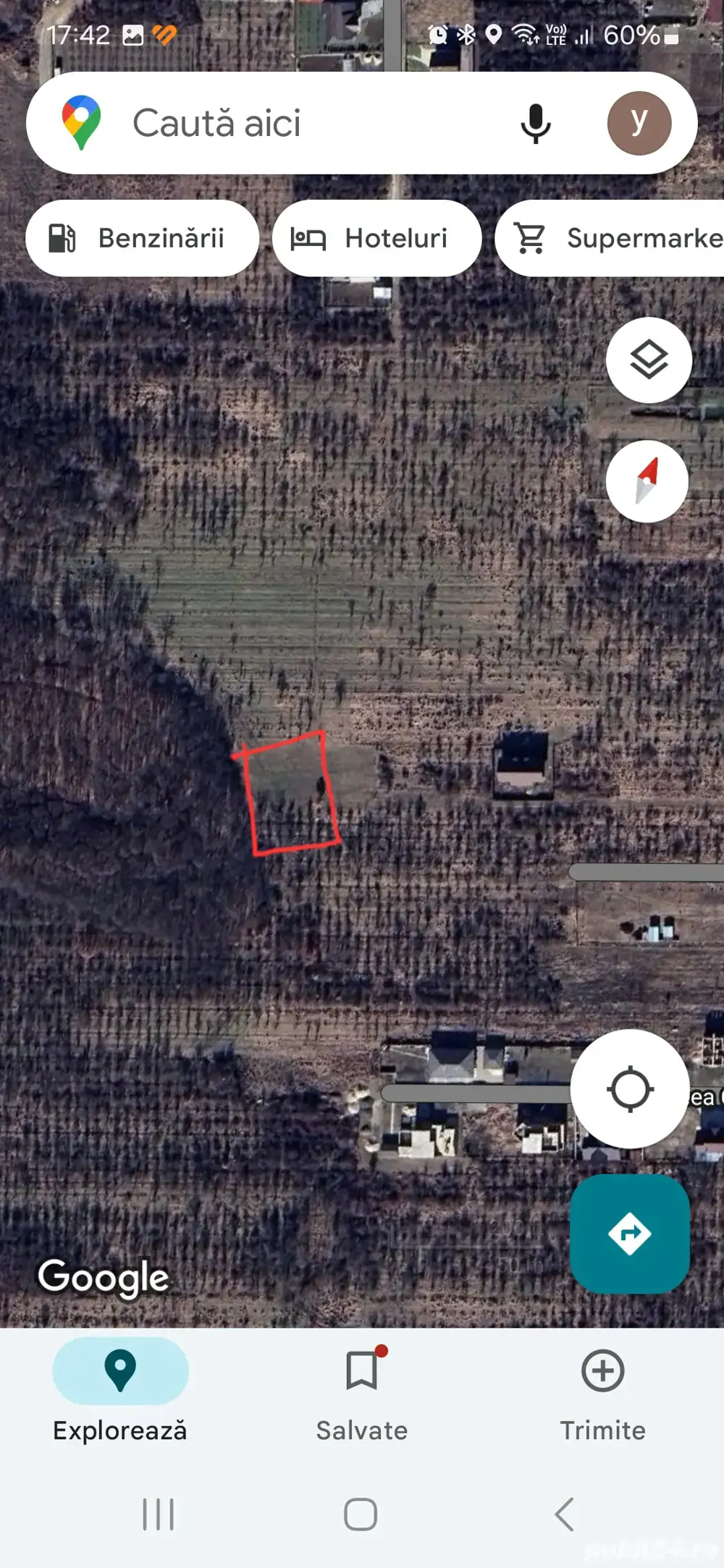Tap the Caută aici search box

point(290,123)
